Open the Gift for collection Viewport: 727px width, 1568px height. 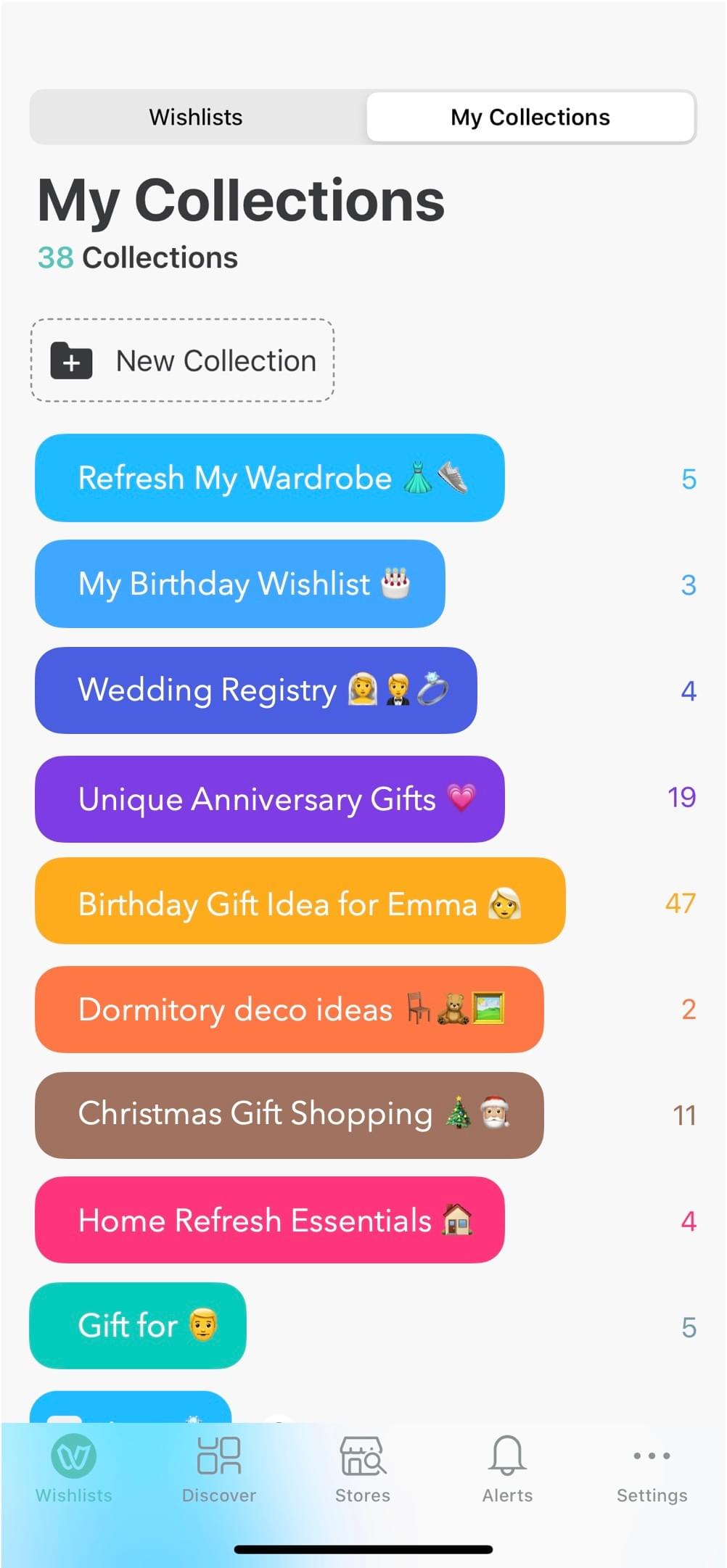[x=138, y=1325]
